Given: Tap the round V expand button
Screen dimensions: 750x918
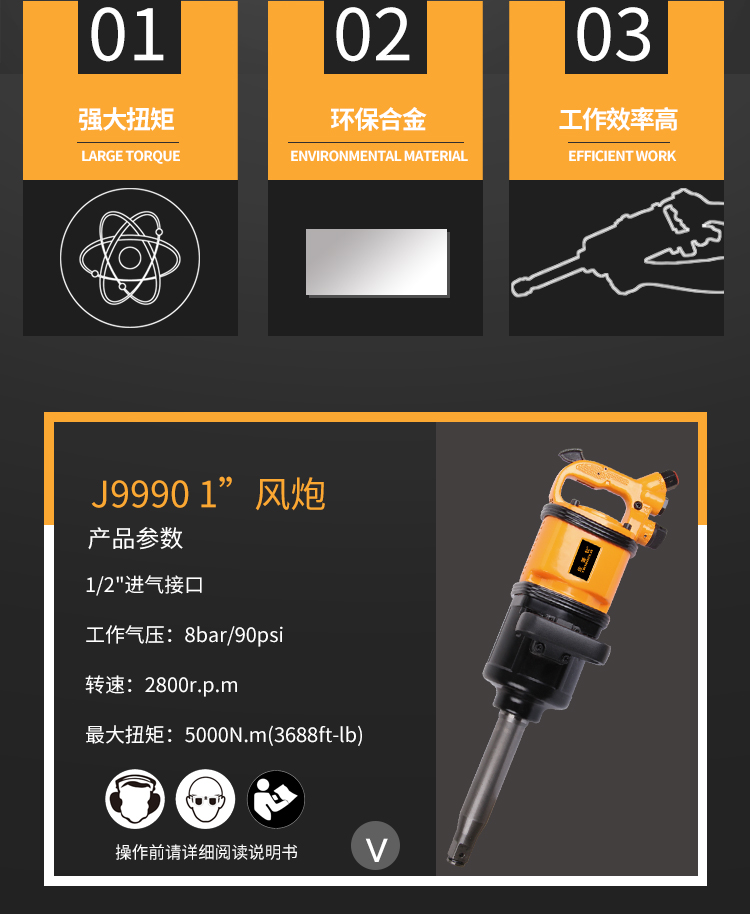Looking at the screenshot, I should [375, 847].
